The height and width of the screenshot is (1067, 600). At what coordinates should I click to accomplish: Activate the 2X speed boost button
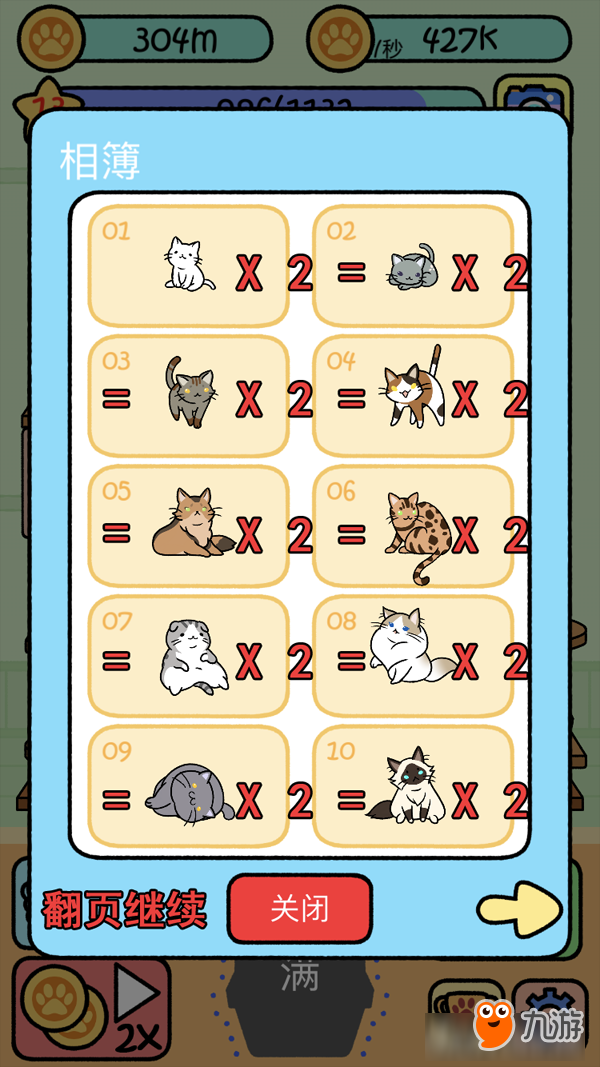tap(135, 1010)
